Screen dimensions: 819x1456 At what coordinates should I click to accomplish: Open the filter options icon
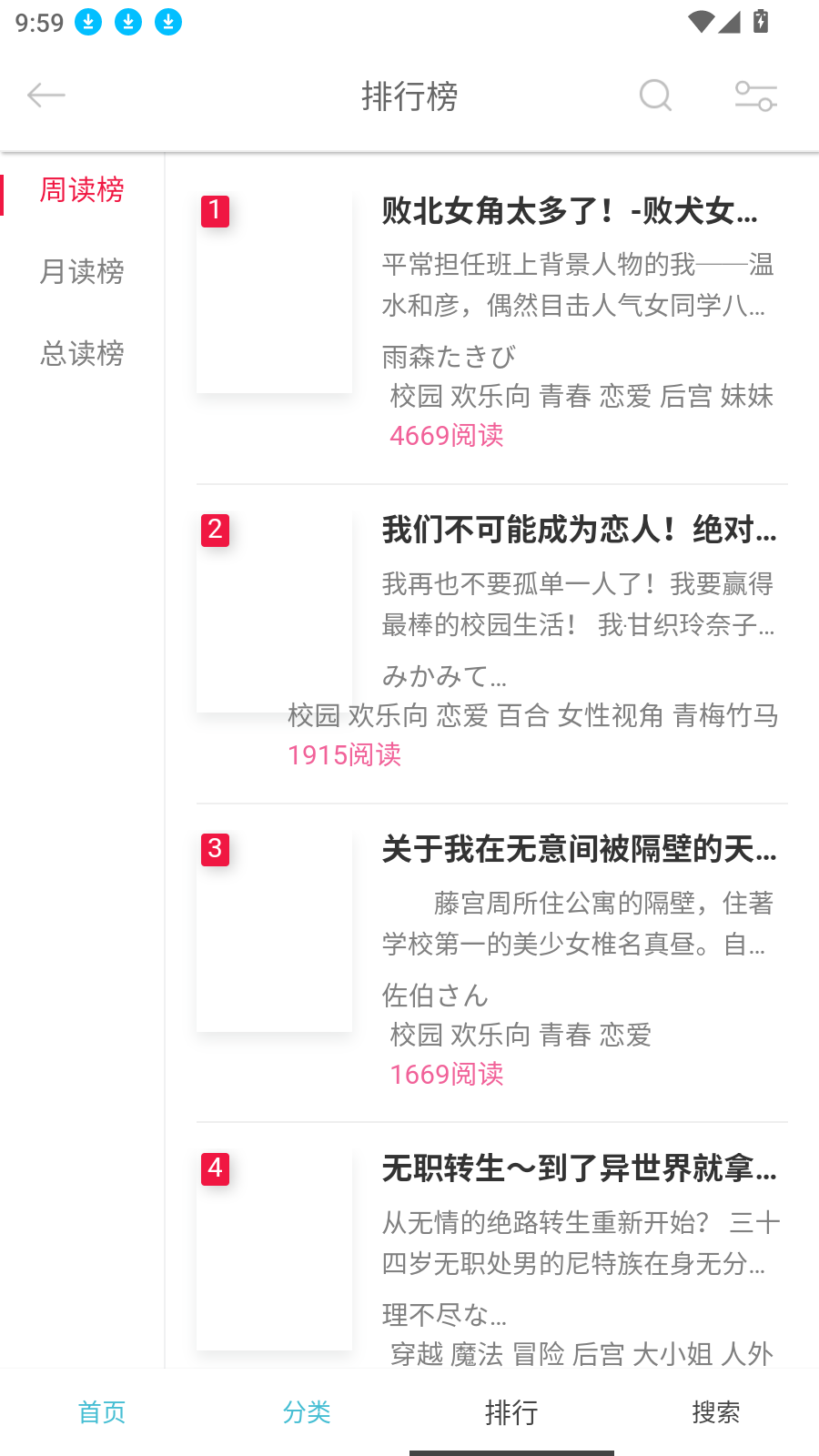point(755,96)
